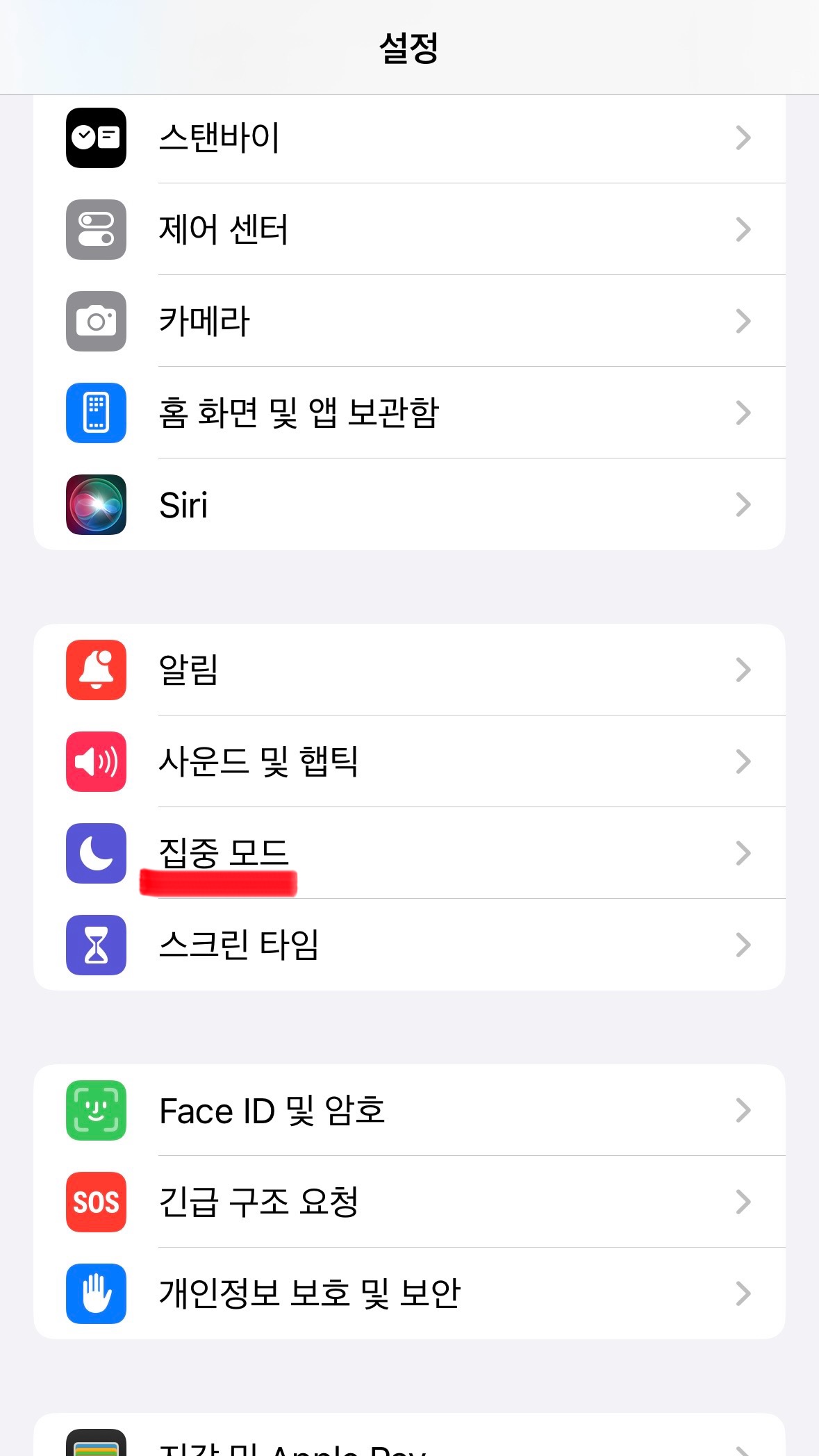
Task: Tap the Privacy (개인정보 보호) hand icon
Action: pos(95,1294)
